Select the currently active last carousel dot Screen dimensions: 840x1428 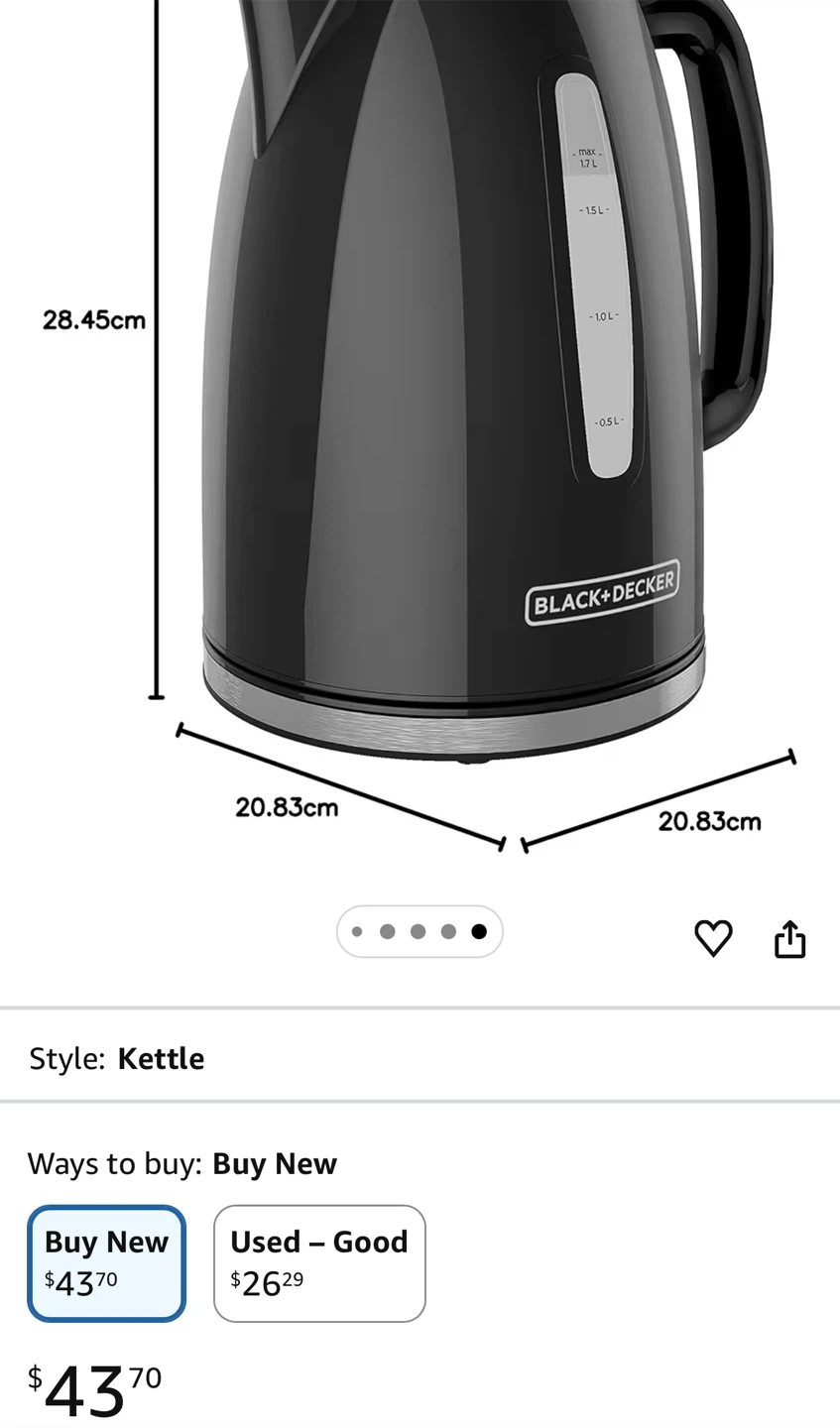(x=479, y=931)
